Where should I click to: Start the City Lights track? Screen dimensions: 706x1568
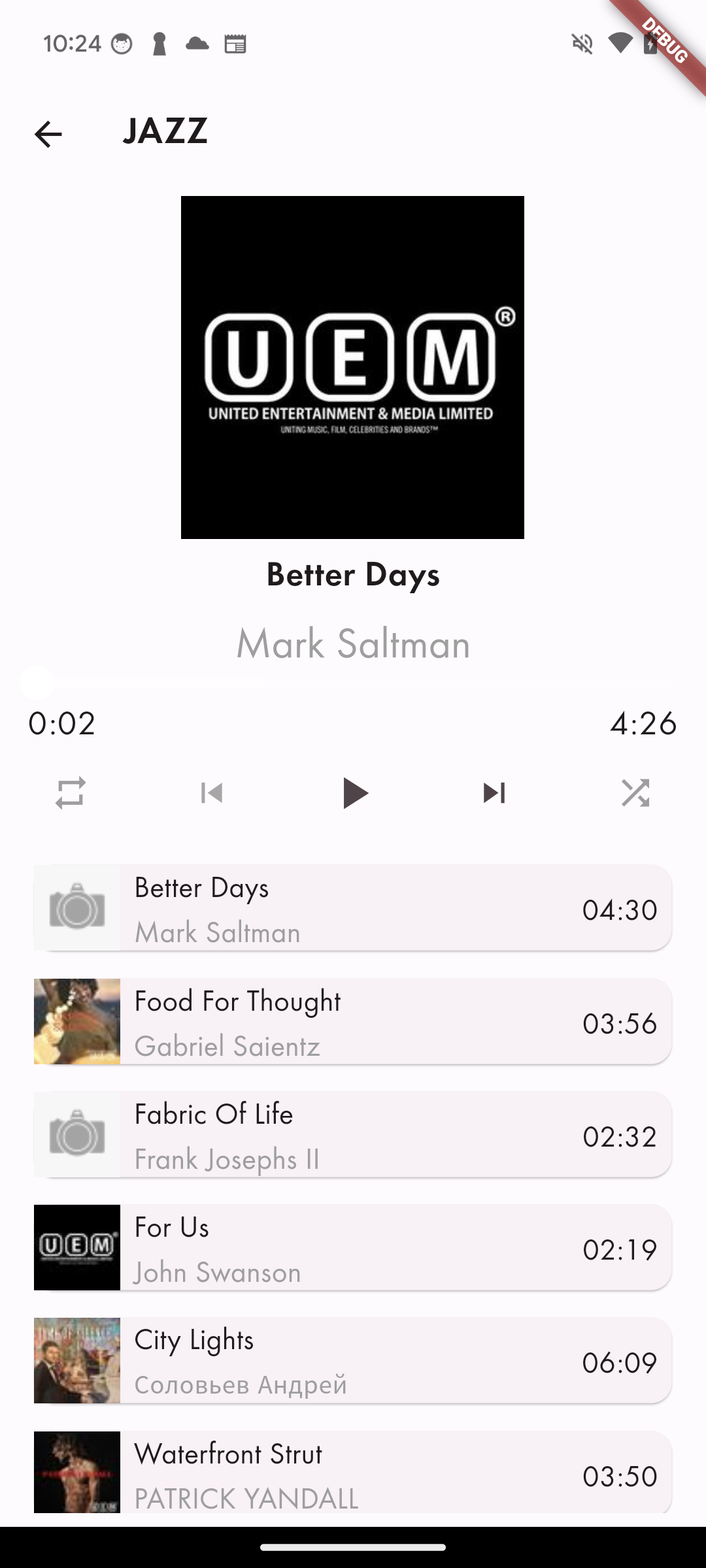point(353,1361)
